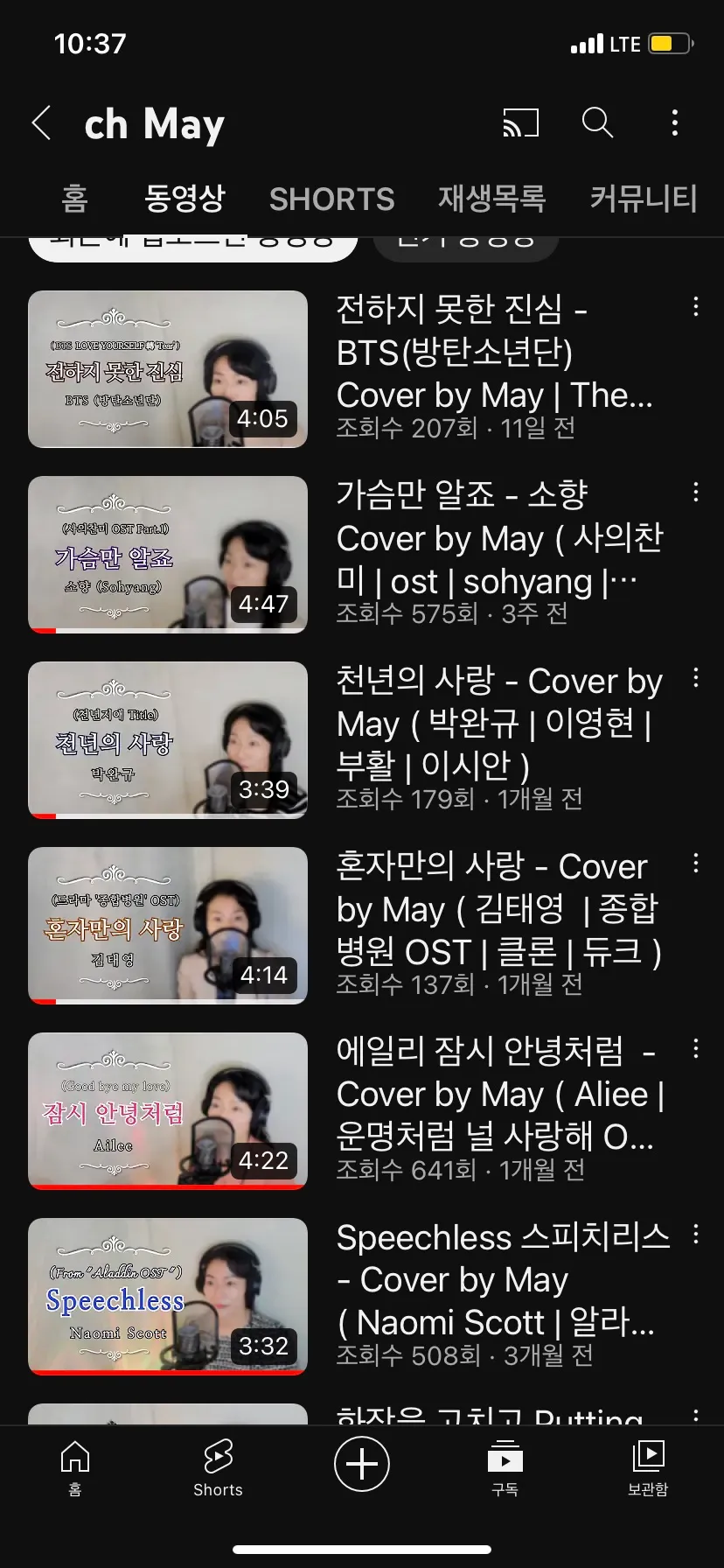
Task: Switch to the SHORTS tab
Action: 332,199
